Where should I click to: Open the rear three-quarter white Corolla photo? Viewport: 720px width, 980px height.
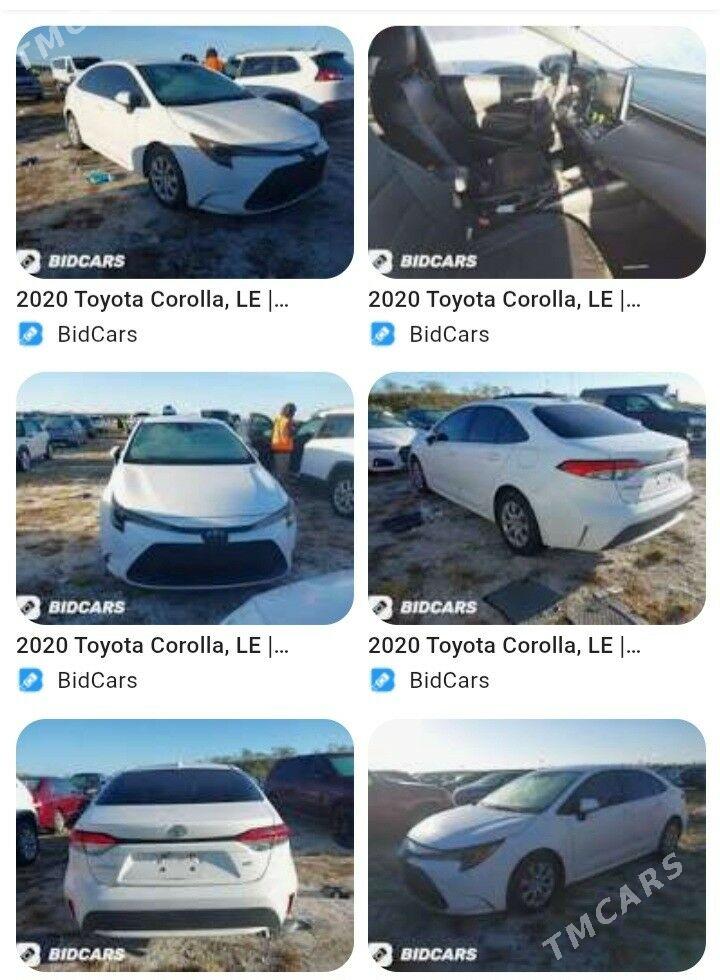(538, 495)
